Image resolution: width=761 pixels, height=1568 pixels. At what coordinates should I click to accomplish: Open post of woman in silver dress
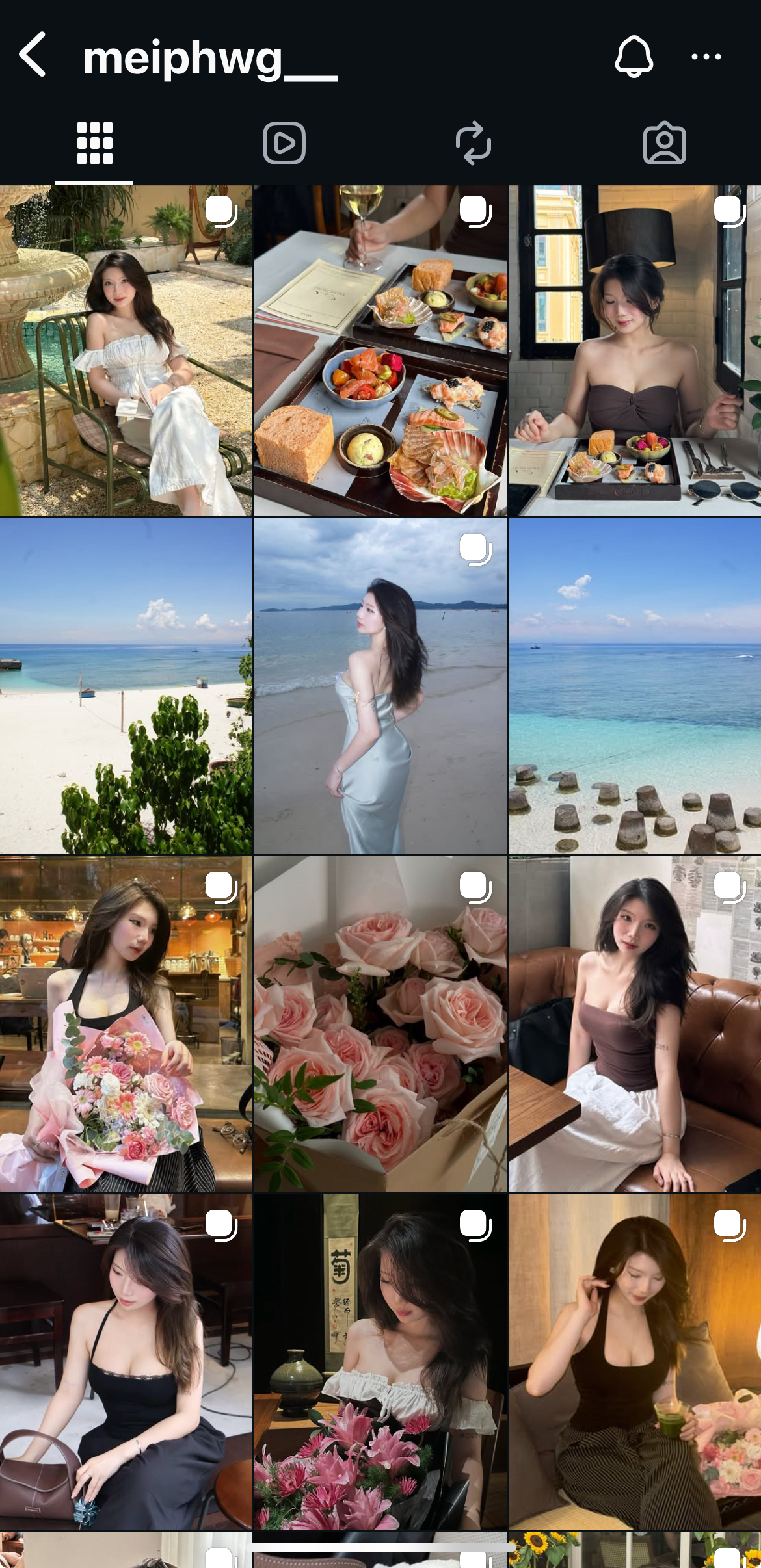pos(380,686)
